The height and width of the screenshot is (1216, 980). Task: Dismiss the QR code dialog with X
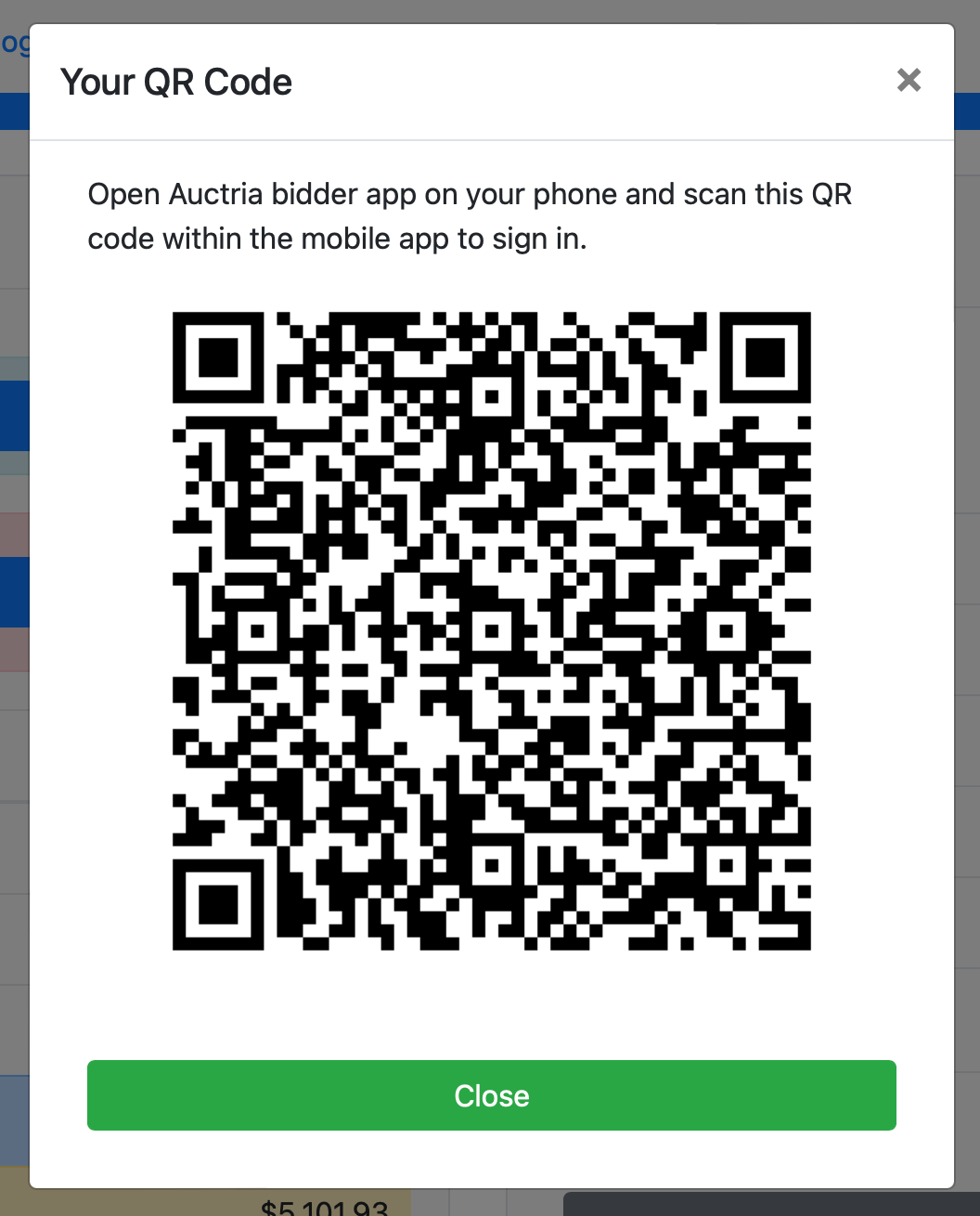(x=909, y=81)
